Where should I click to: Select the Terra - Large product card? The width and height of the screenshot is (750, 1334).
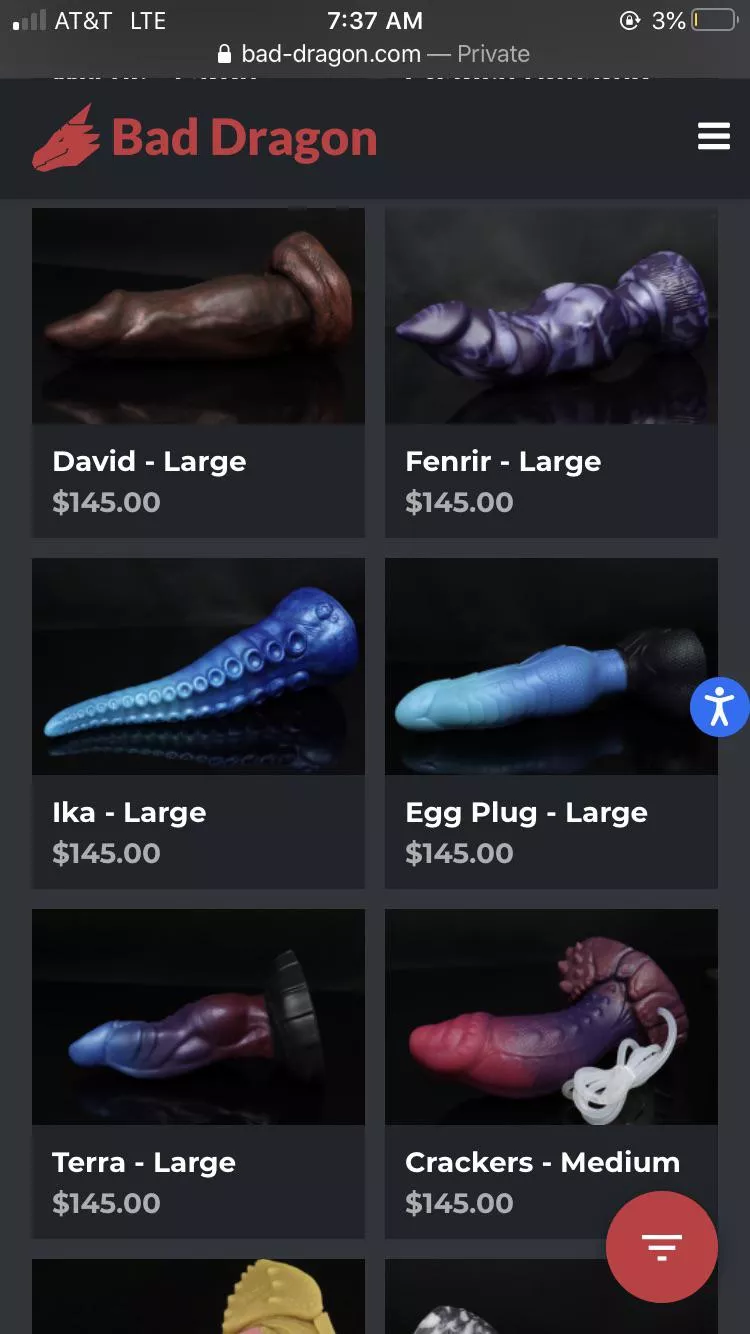point(198,1072)
